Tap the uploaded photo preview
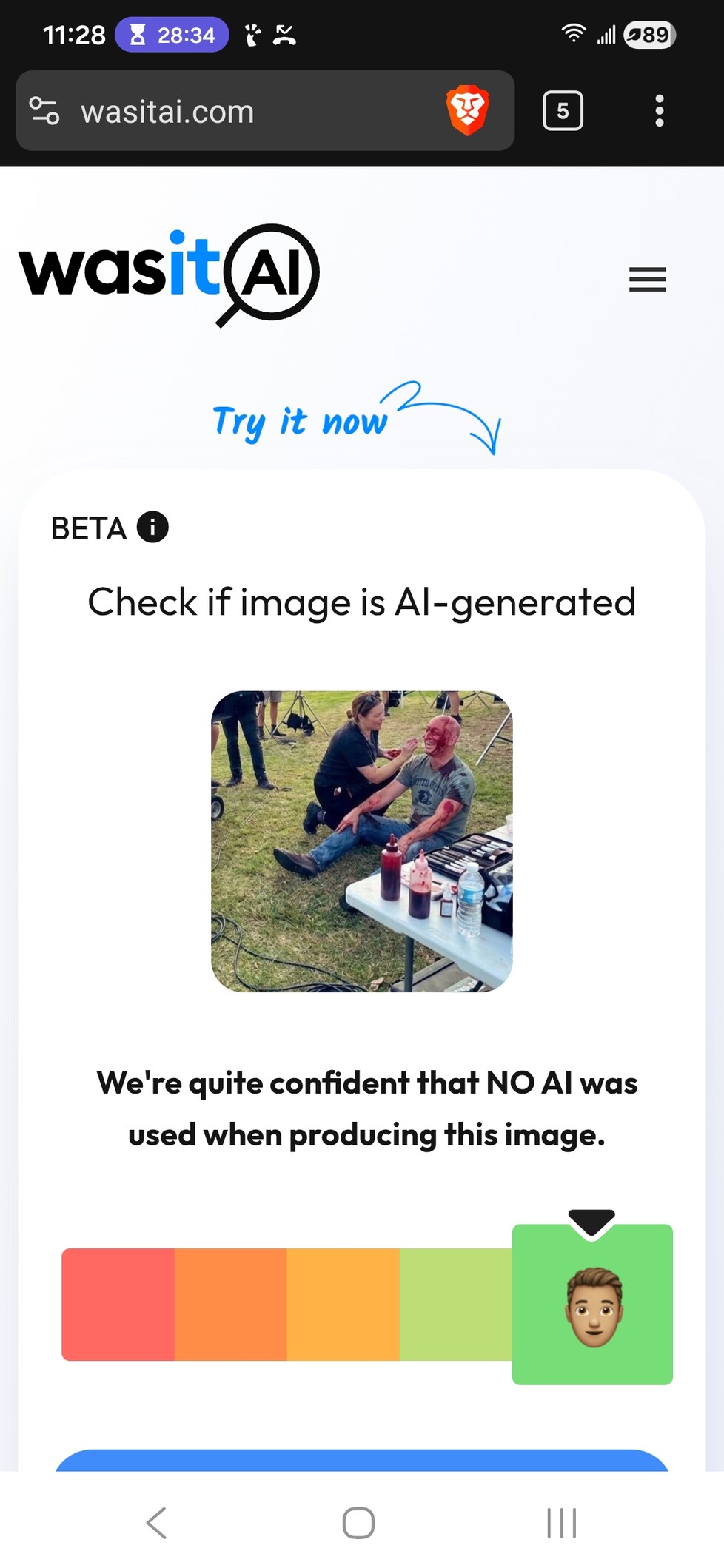724x1568 pixels. click(361, 841)
